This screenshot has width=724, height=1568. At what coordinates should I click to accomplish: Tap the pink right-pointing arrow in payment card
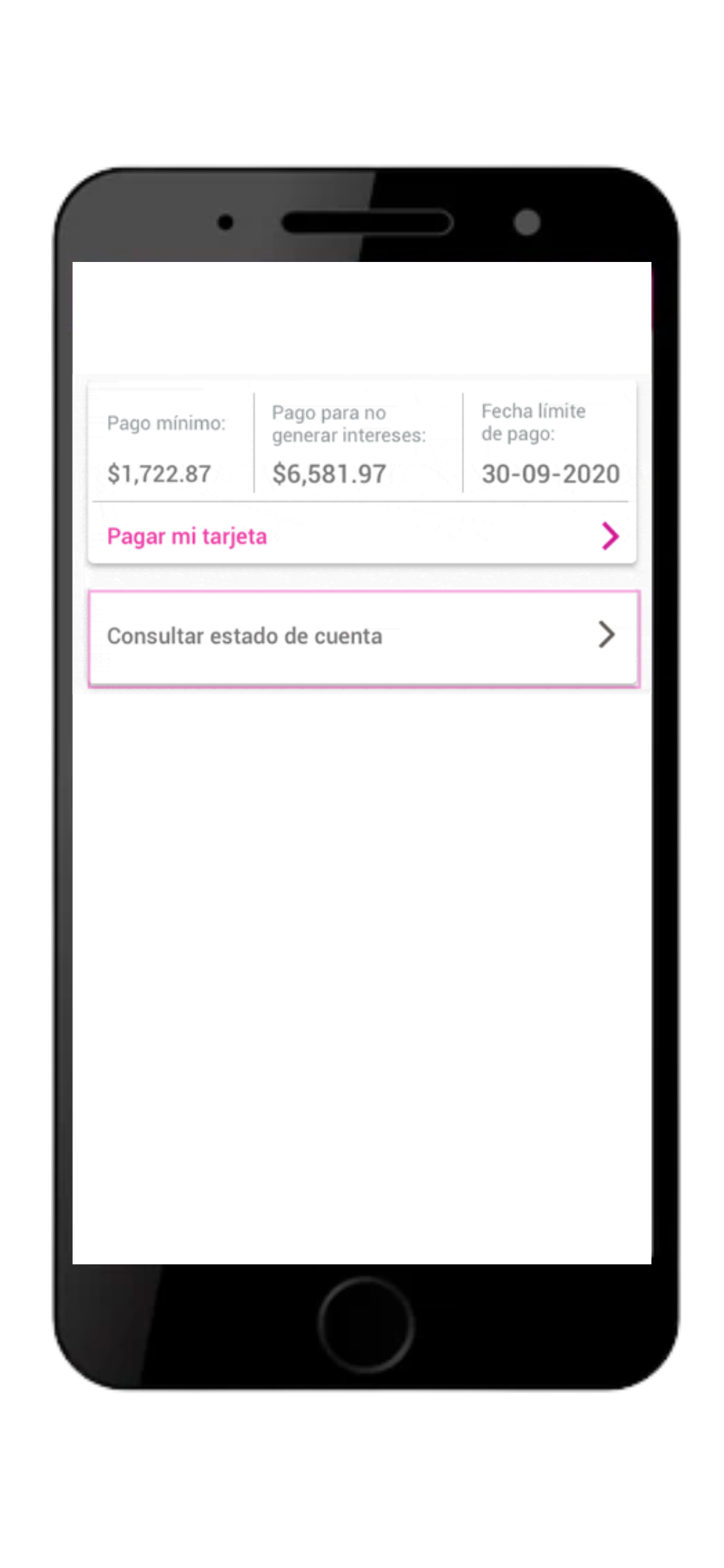click(x=610, y=534)
